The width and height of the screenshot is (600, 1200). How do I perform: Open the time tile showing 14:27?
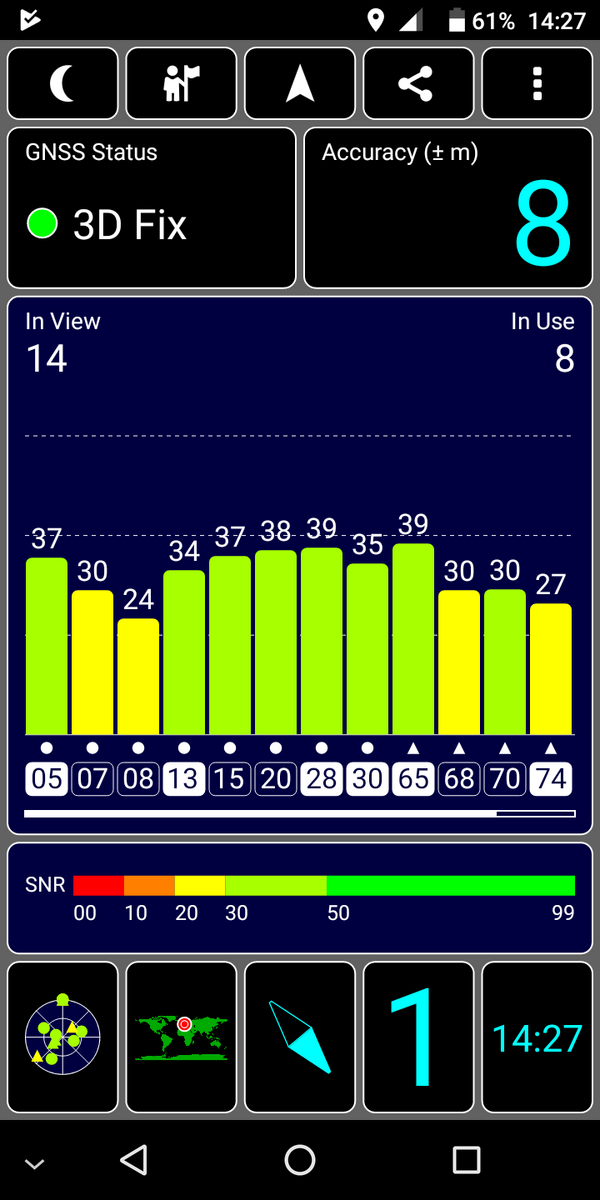click(x=537, y=1037)
